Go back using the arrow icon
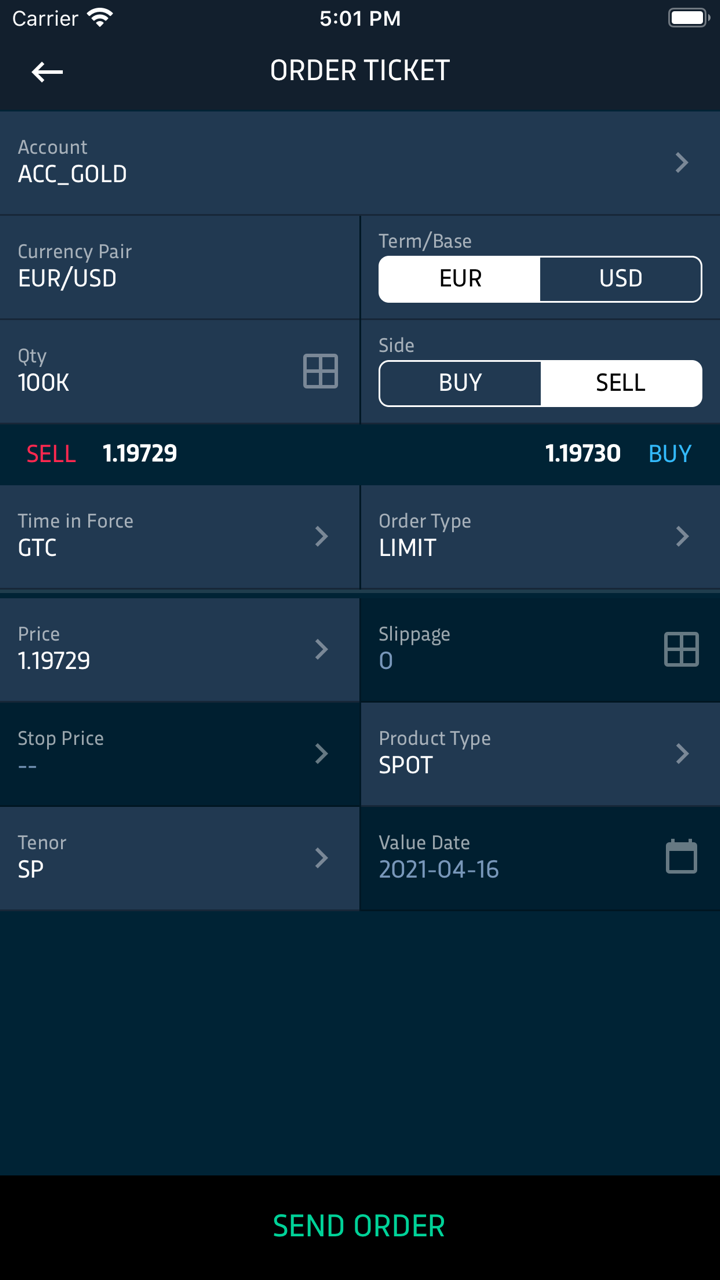 47,71
